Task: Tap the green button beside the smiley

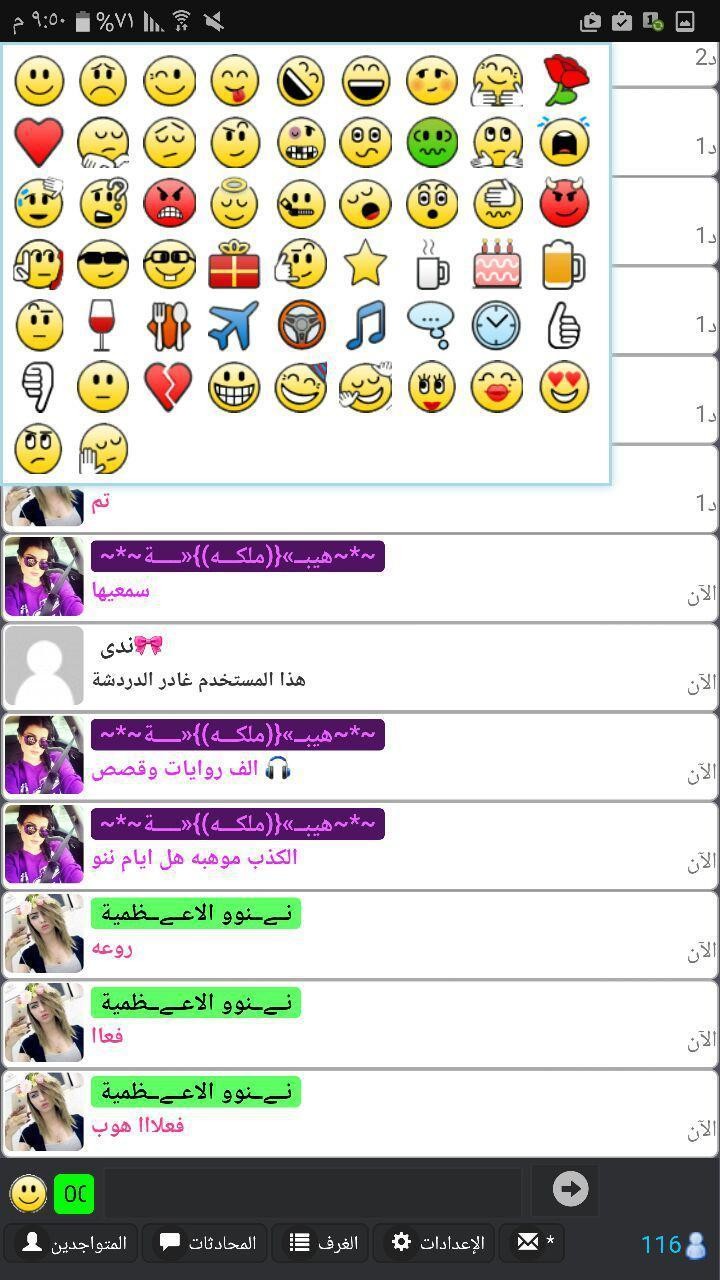Action: (x=74, y=1193)
